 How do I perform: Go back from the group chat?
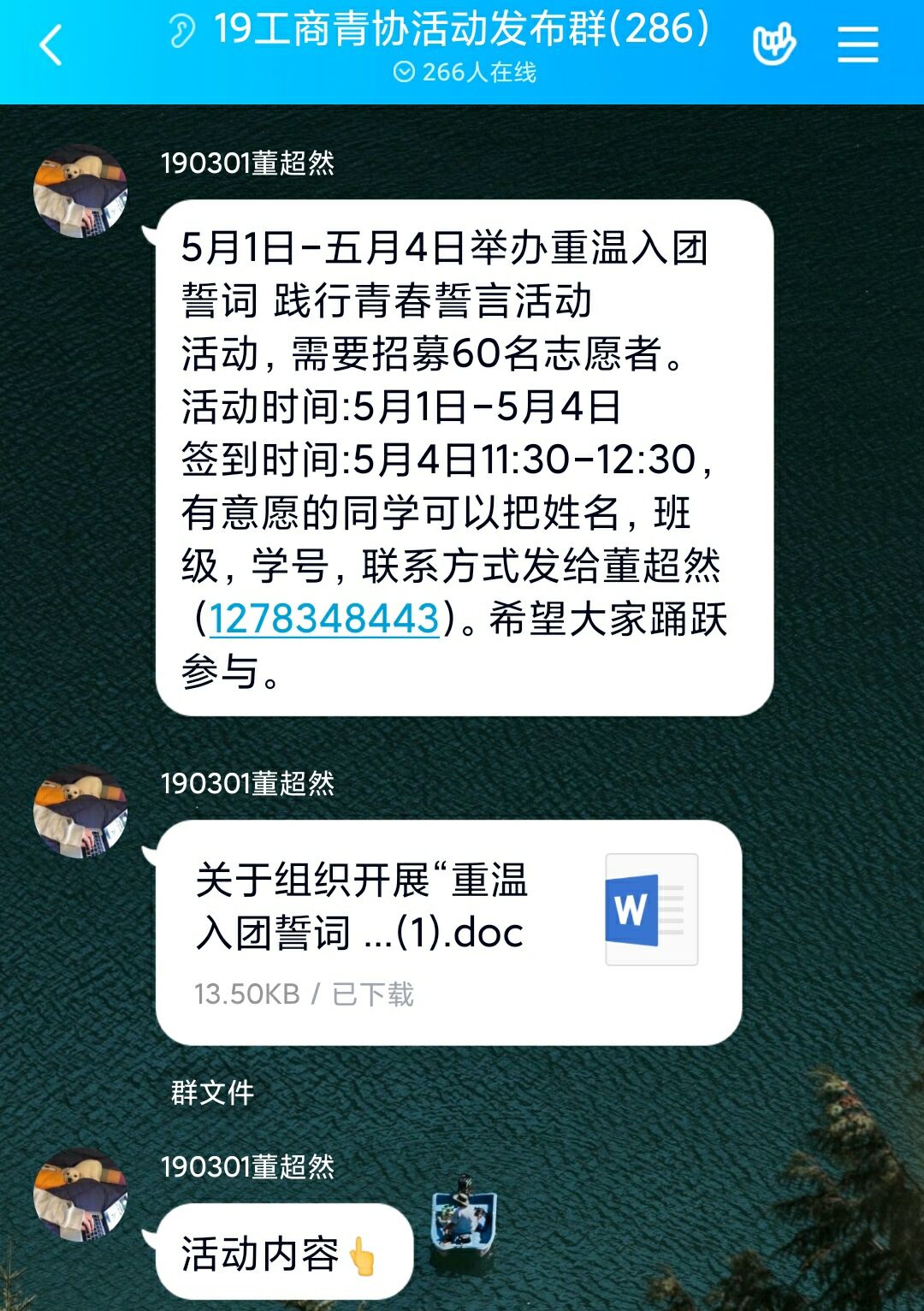51,45
